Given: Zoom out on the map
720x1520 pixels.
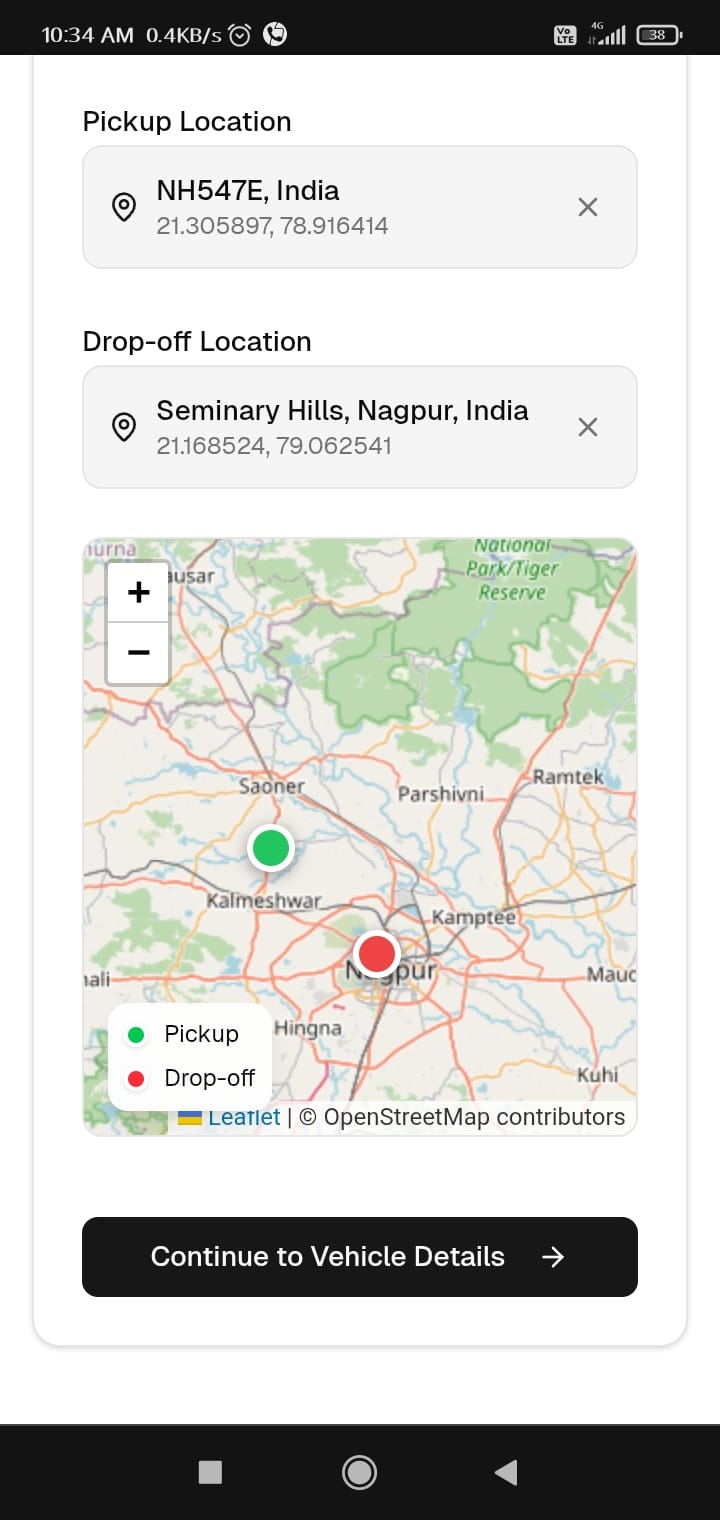Looking at the screenshot, I should pyautogui.click(x=139, y=653).
